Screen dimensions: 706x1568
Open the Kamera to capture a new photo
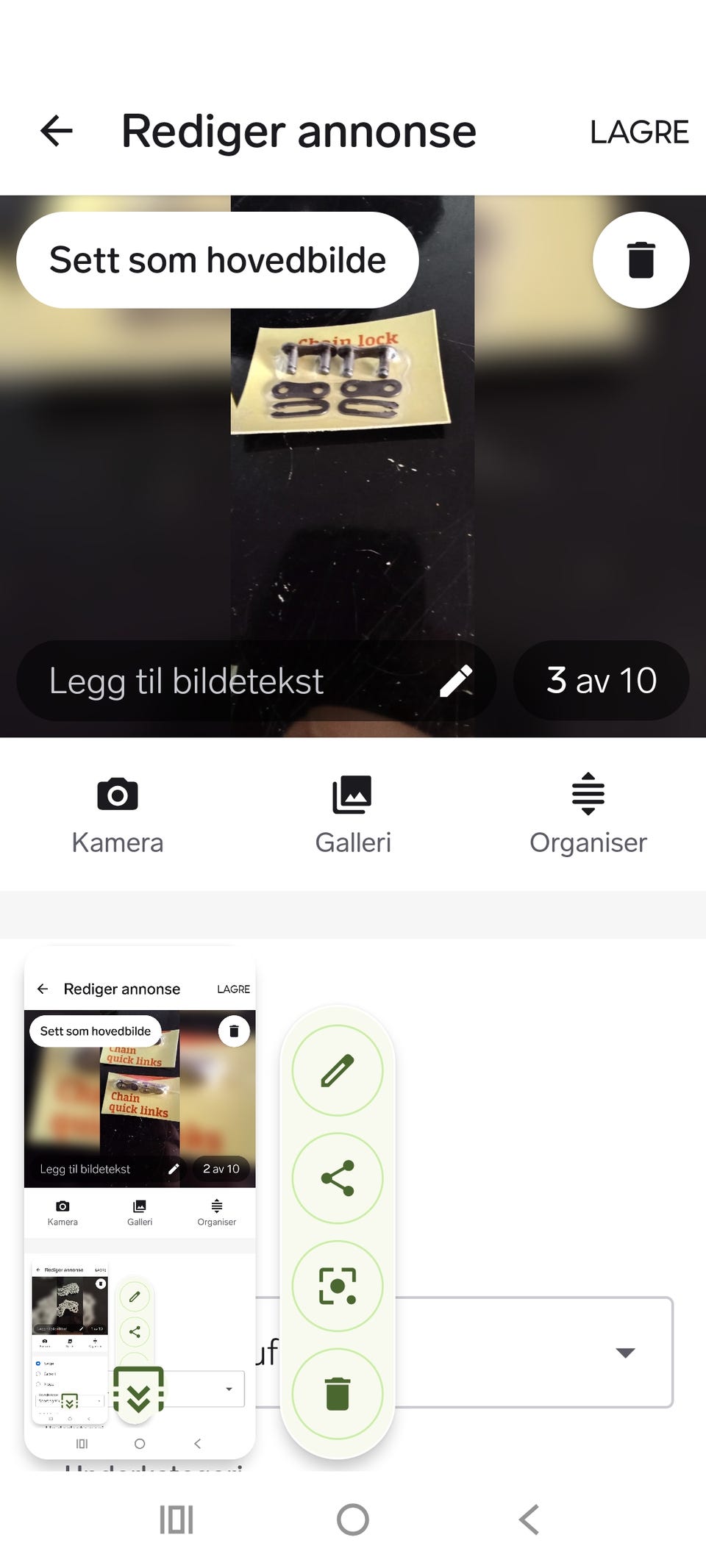pyautogui.click(x=117, y=812)
